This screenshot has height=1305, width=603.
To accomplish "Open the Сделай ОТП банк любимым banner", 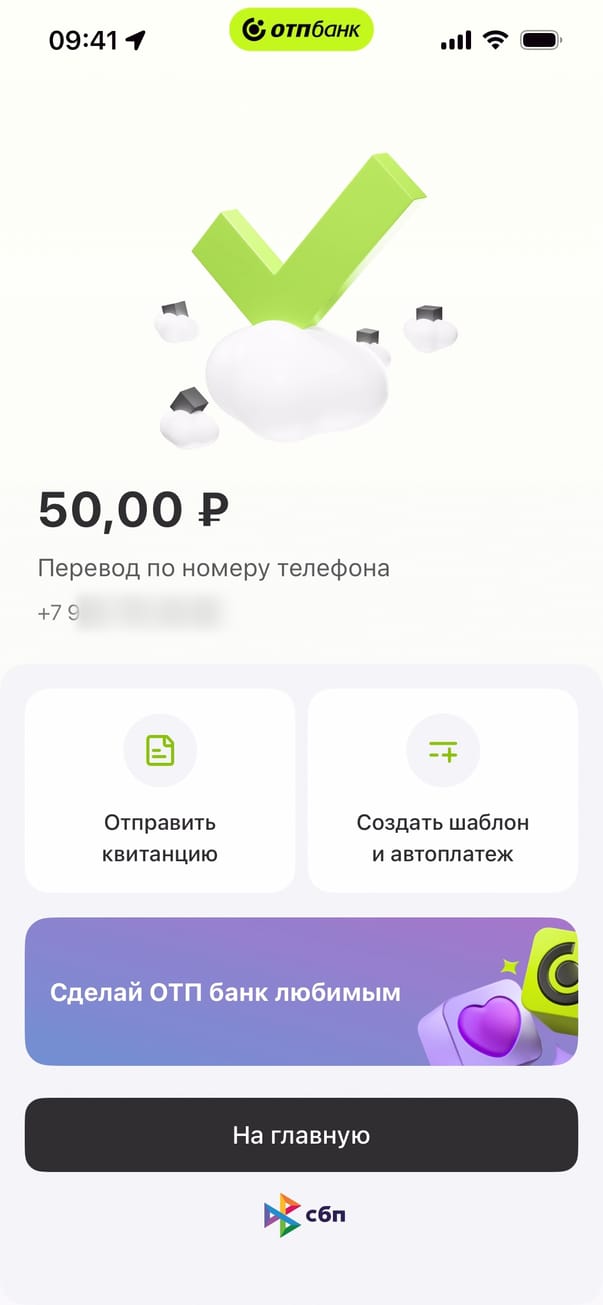I will click(x=301, y=992).
